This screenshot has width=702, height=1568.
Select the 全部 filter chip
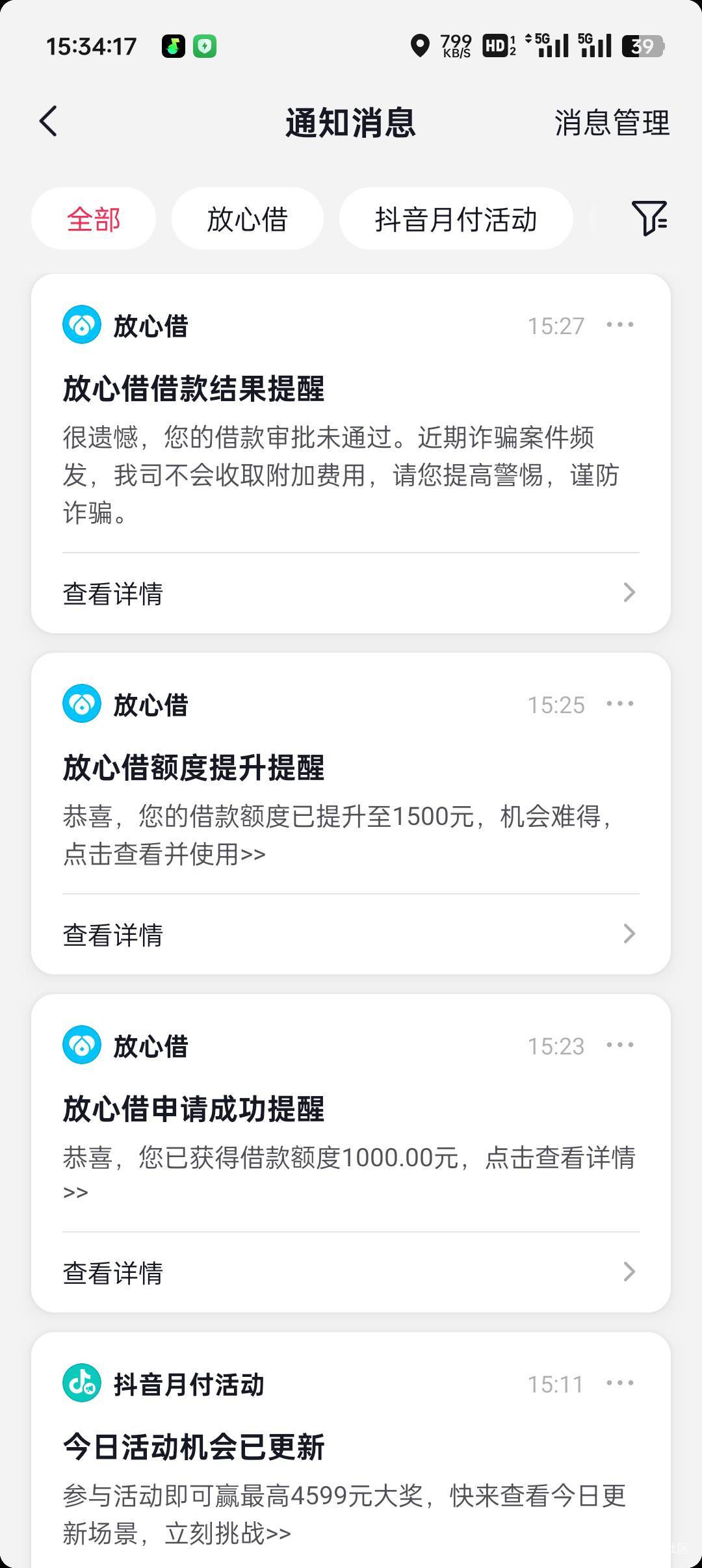(94, 219)
